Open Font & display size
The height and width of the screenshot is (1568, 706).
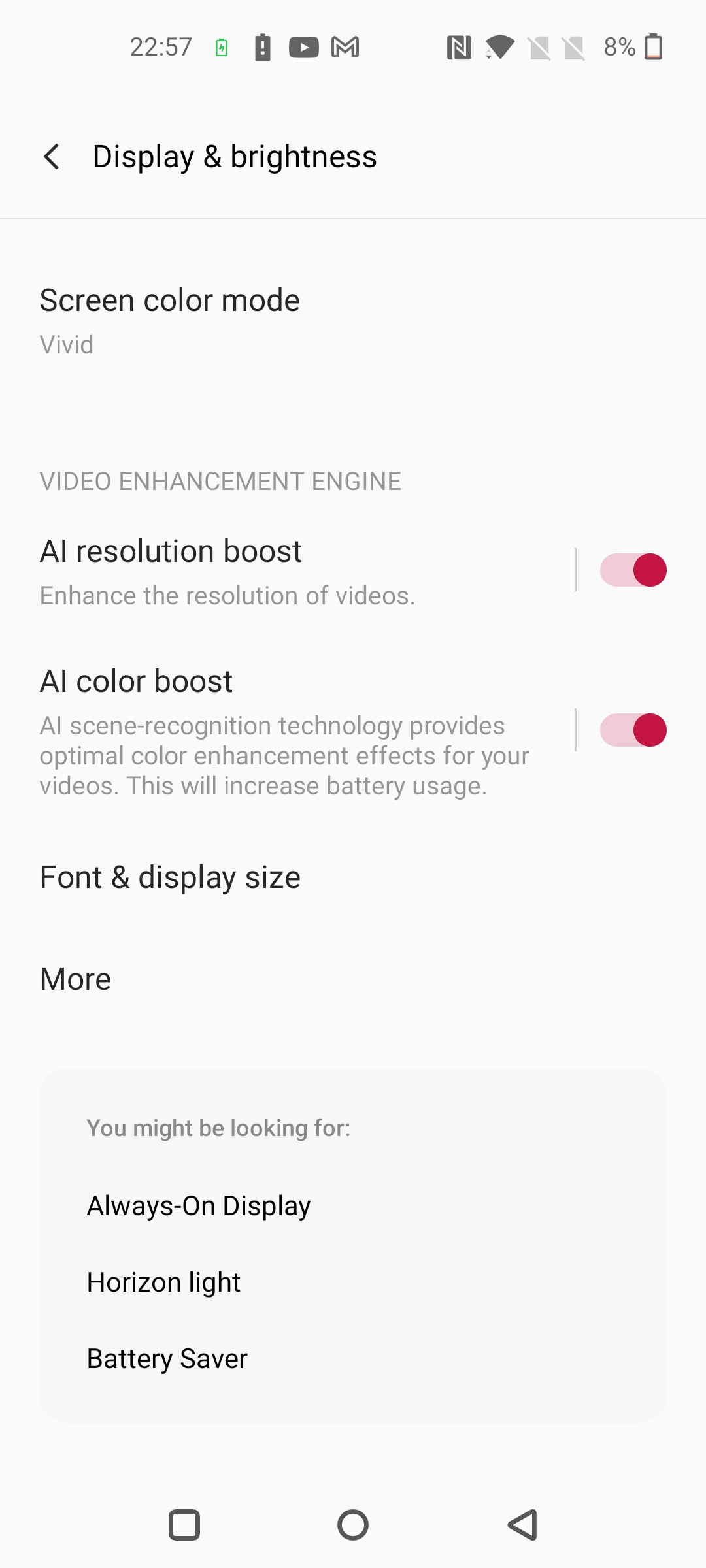[x=353, y=877]
